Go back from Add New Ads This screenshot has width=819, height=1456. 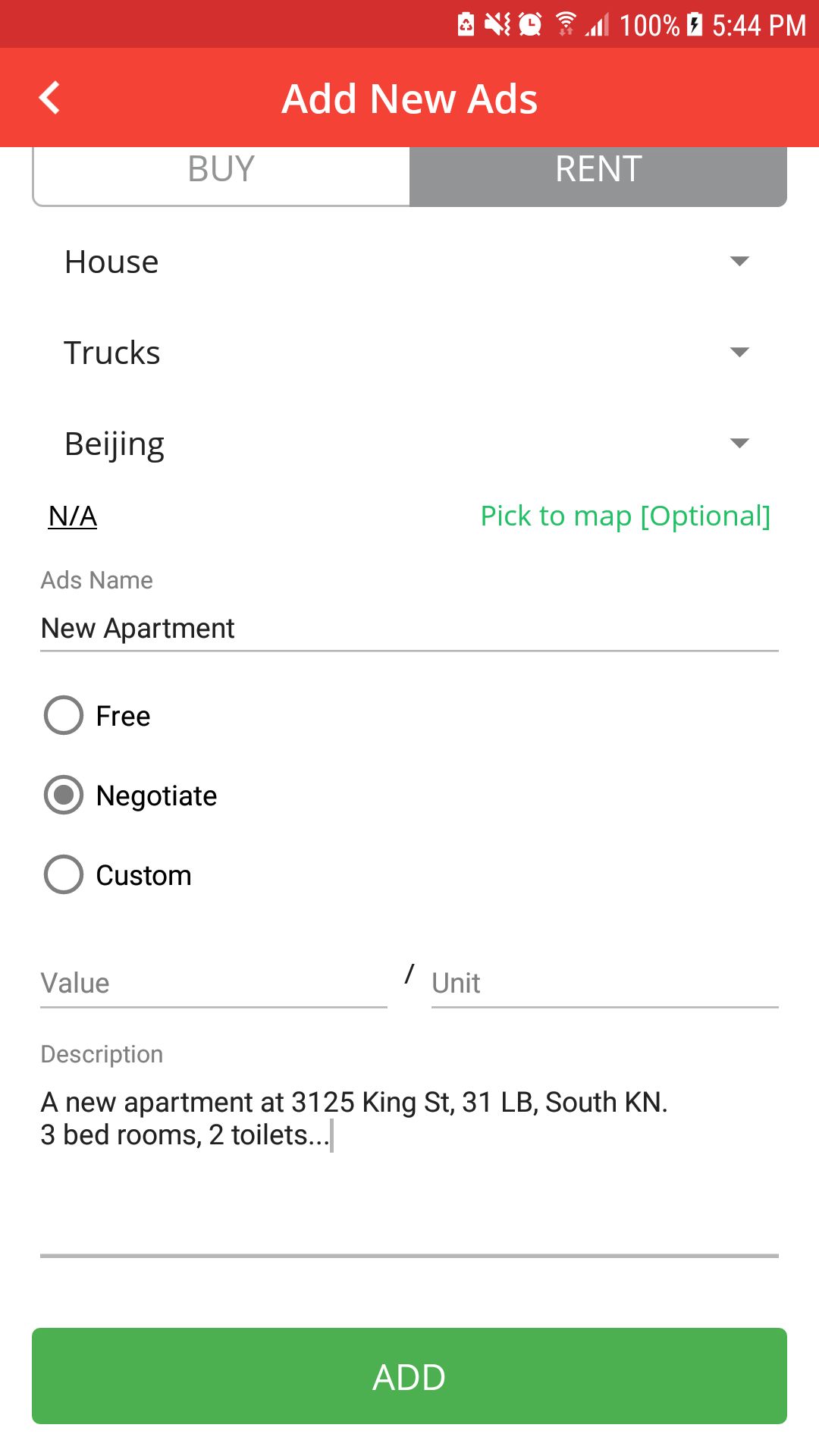[x=50, y=98]
